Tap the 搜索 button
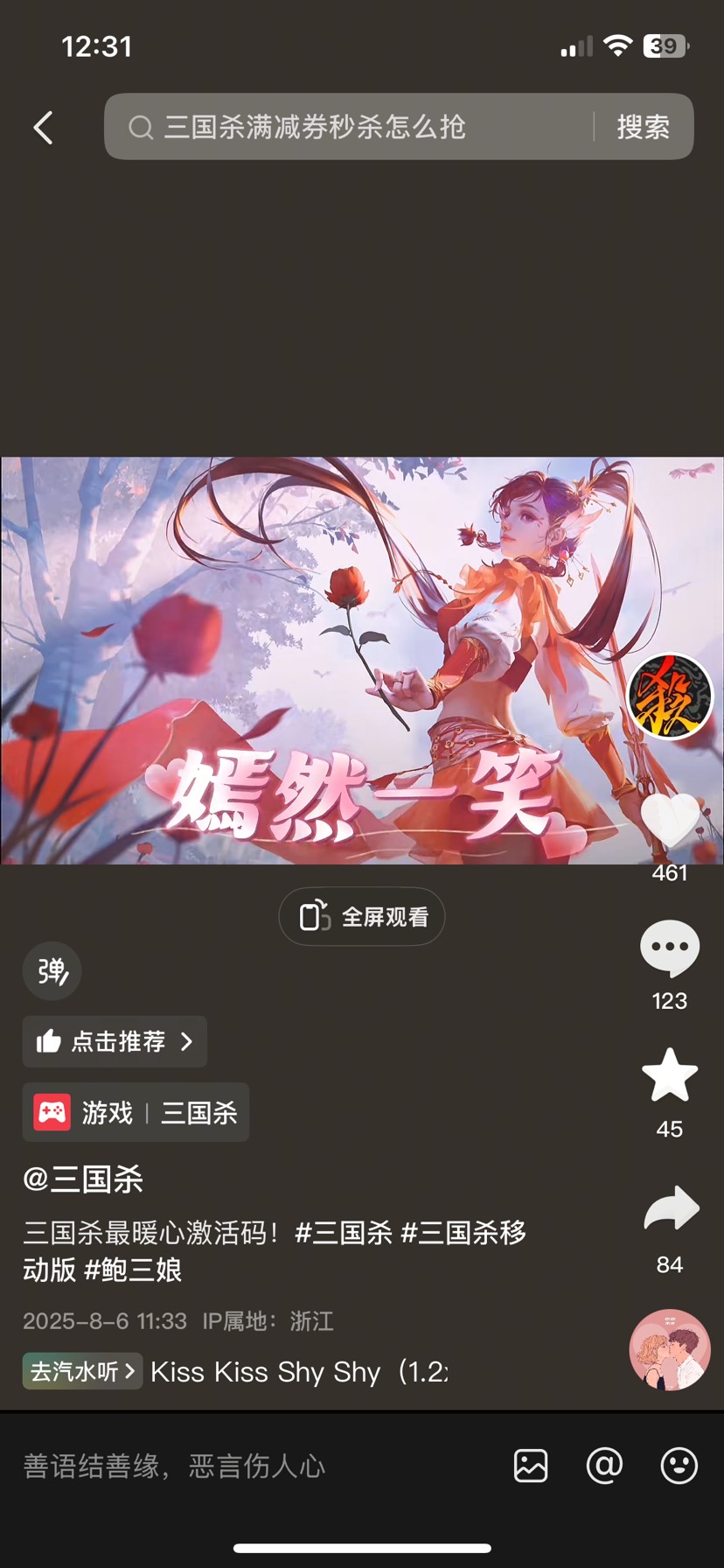The image size is (724, 1568). point(644,127)
